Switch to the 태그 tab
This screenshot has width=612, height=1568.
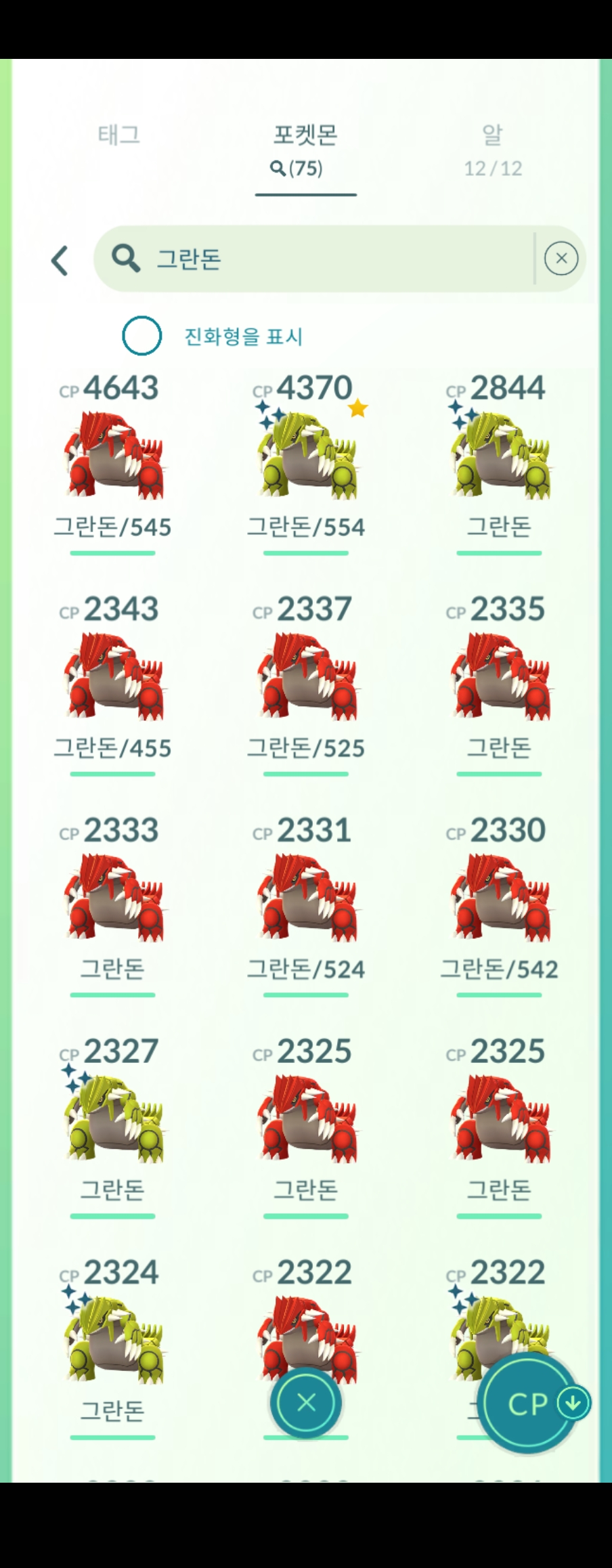[119, 135]
